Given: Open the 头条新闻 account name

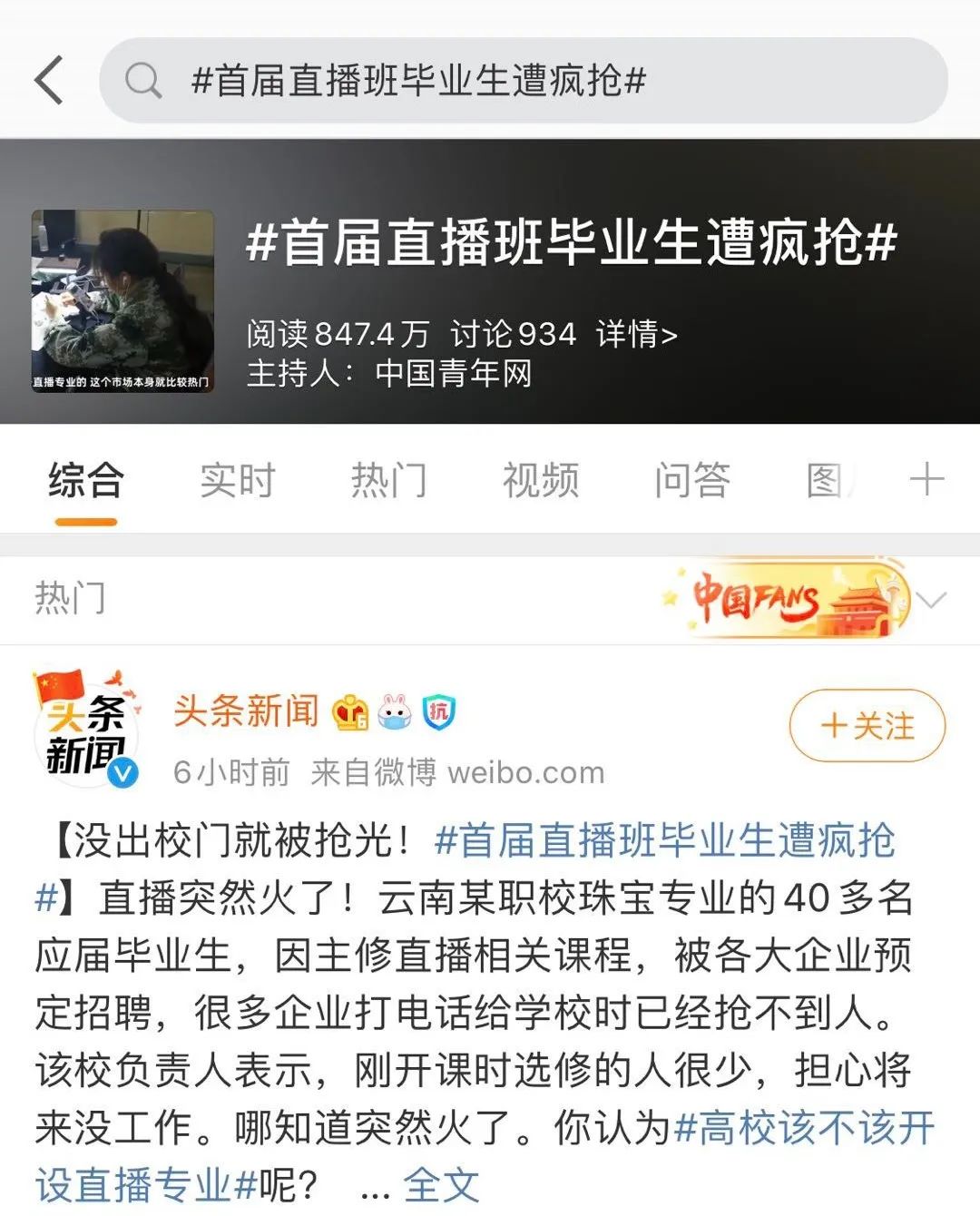Looking at the screenshot, I should (x=246, y=711).
